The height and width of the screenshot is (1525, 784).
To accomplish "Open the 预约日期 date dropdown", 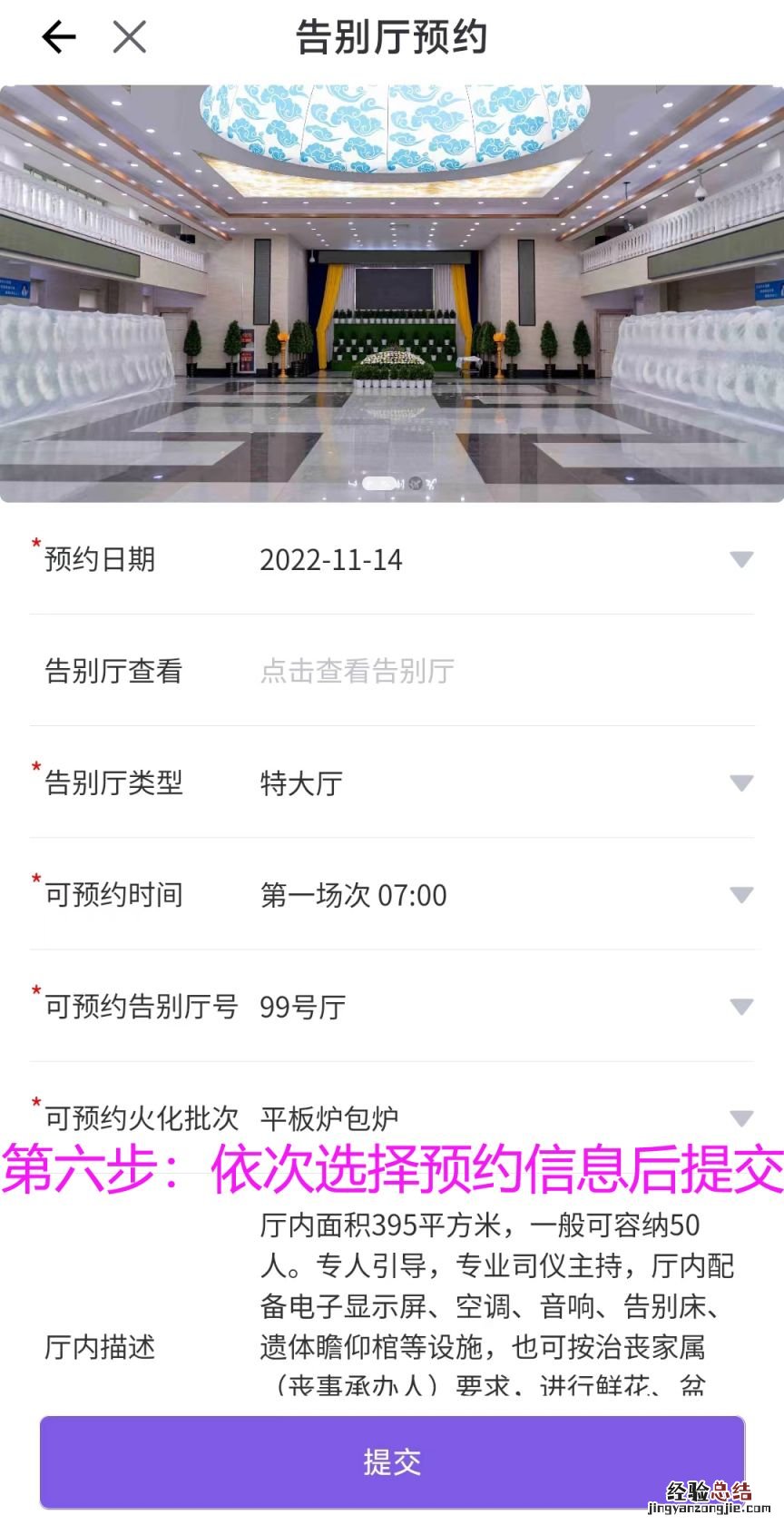I will pyautogui.click(x=740, y=559).
